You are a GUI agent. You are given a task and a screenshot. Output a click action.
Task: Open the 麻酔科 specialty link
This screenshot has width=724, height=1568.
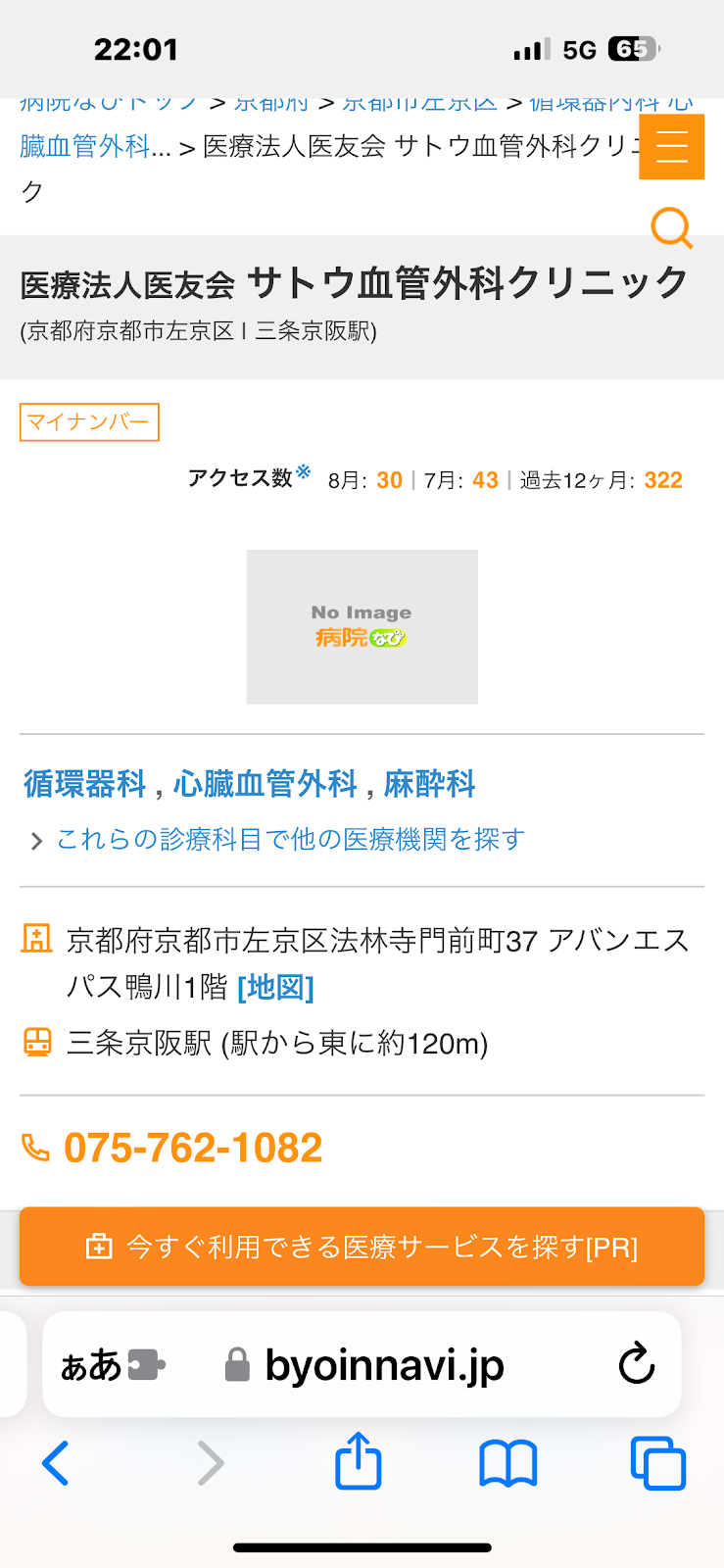click(429, 784)
